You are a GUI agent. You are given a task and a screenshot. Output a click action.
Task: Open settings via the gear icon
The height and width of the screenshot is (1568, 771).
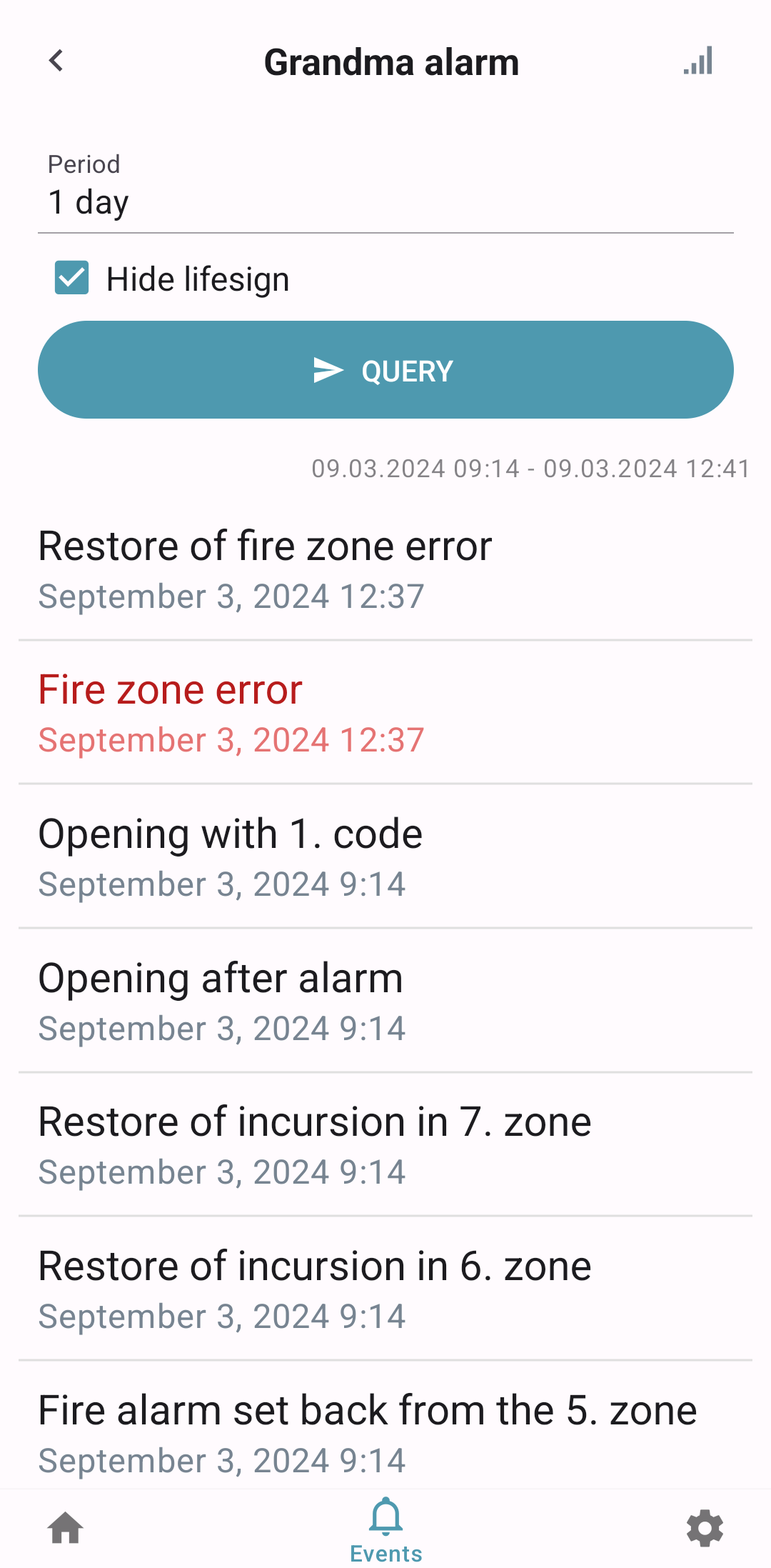705,1528
